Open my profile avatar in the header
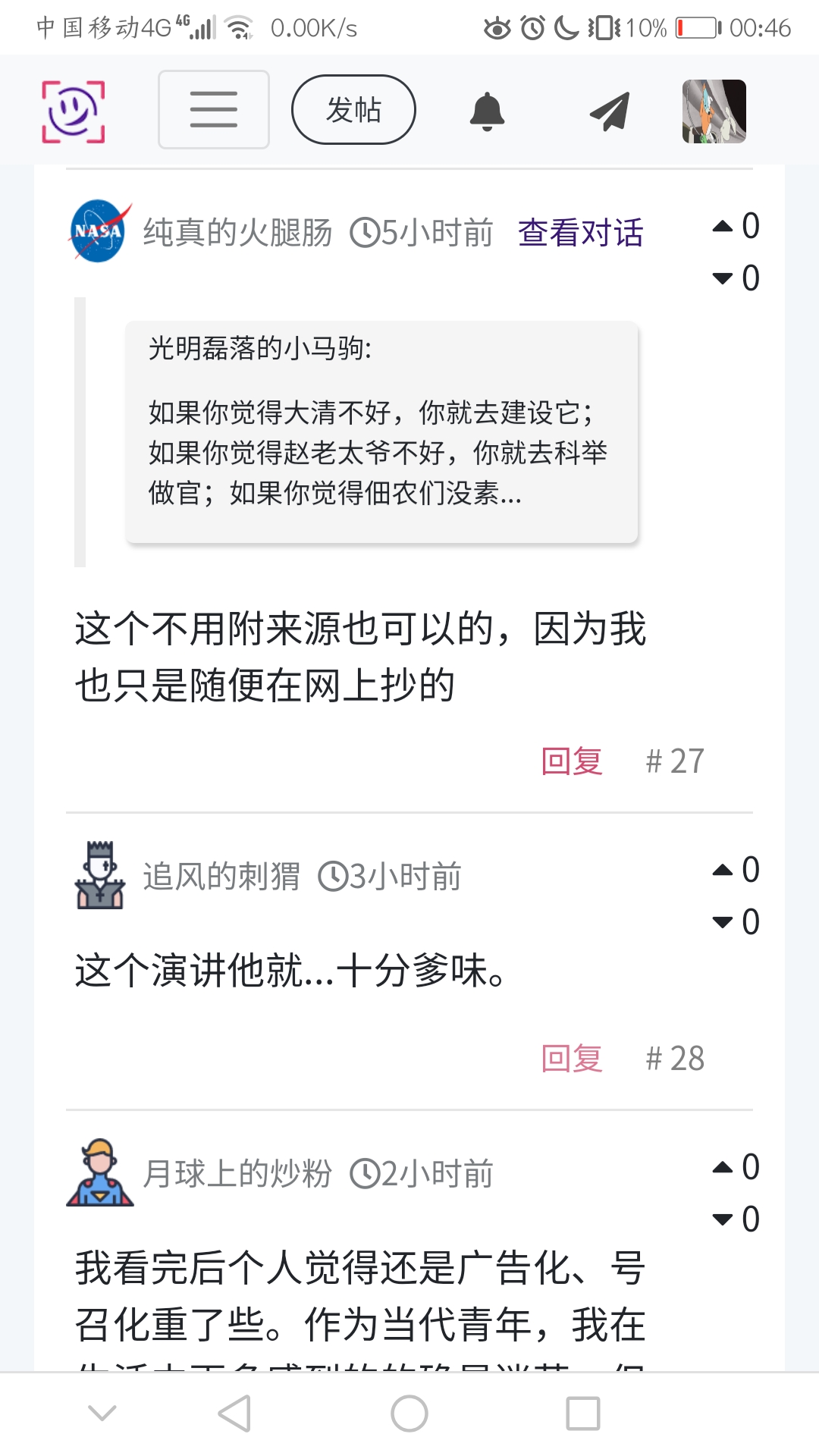The height and width of the screenshot is (1456, 819). point(714,111)
